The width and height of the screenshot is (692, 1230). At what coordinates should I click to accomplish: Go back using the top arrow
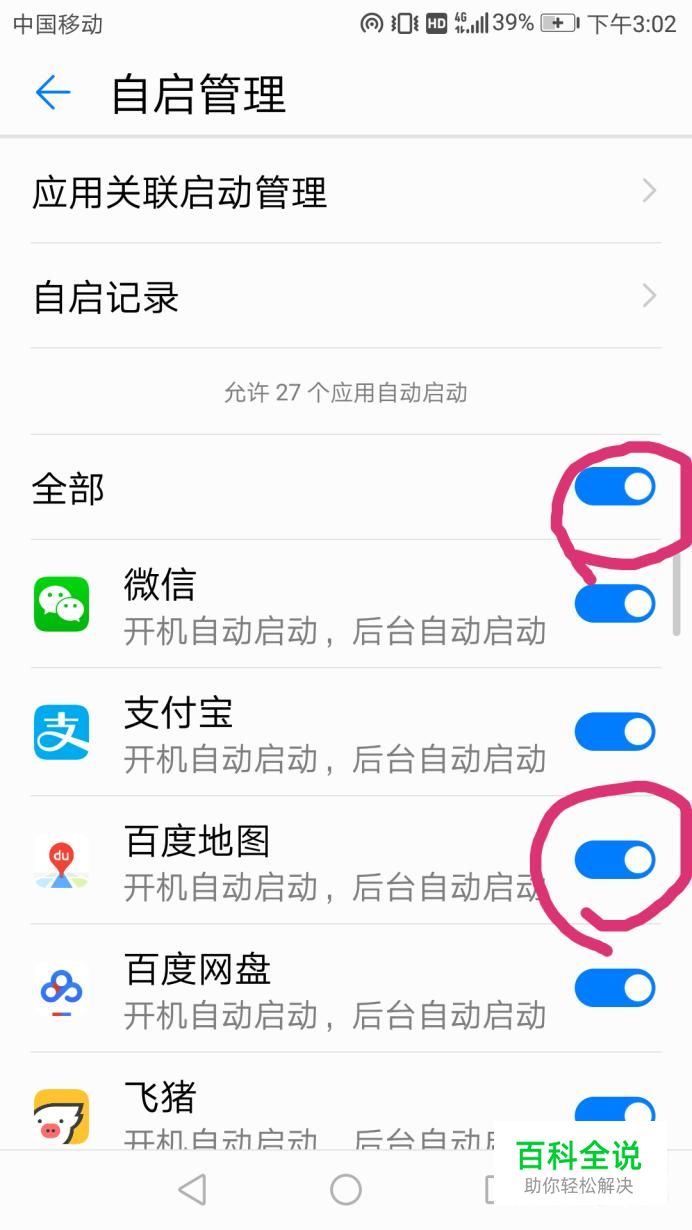pyautogui.click(x=53, y=93)
